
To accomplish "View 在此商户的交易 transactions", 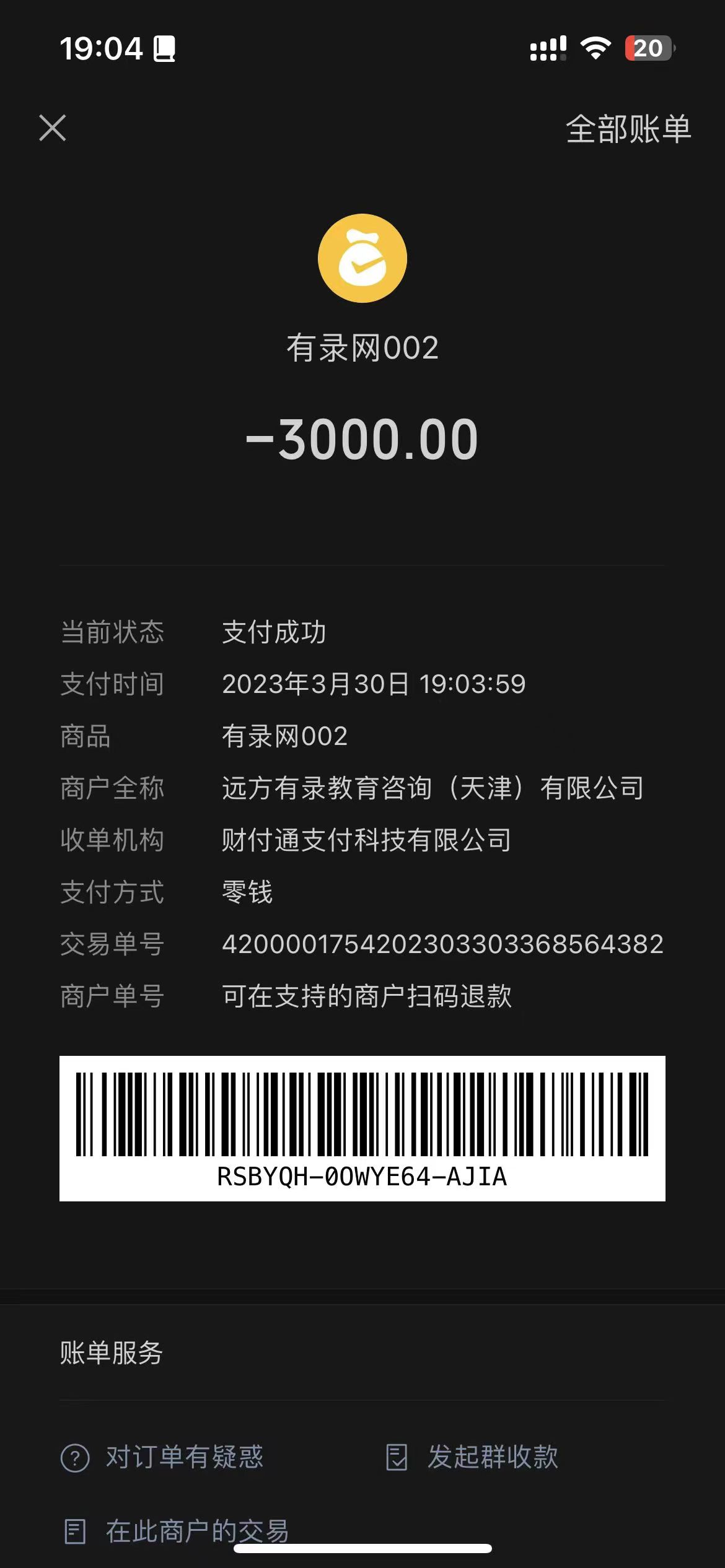I will [177, 1531].
